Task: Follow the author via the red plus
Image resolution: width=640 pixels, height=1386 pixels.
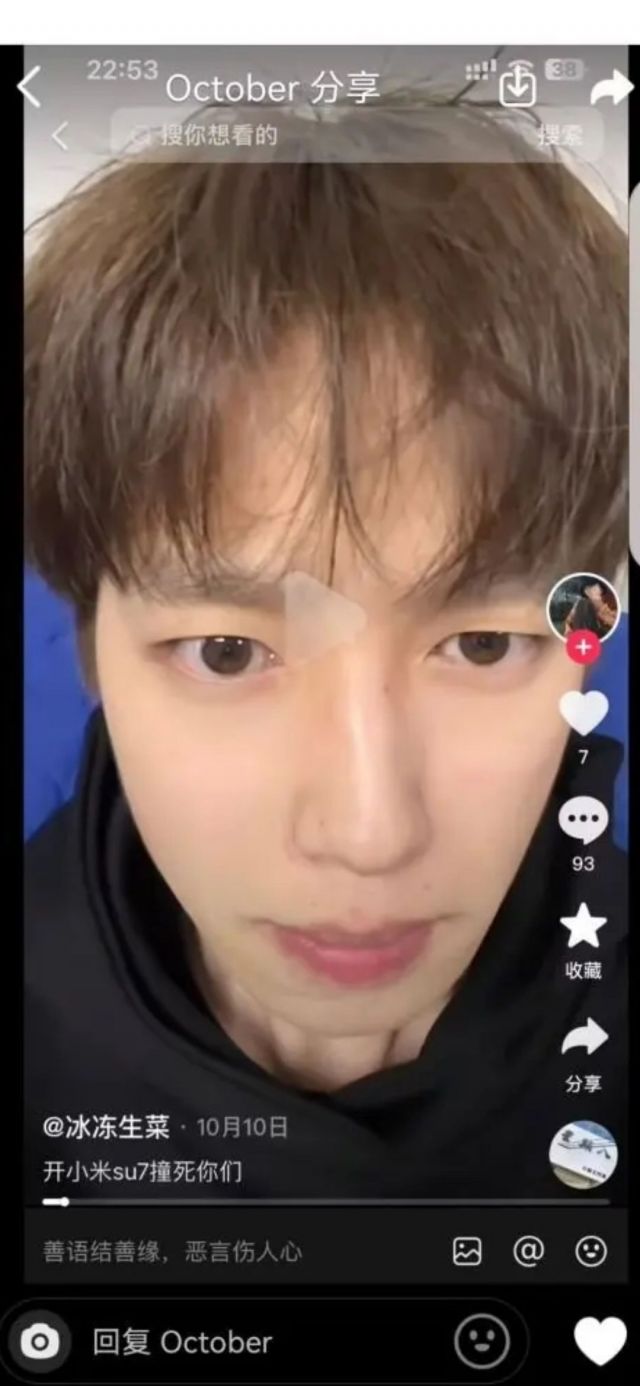Action: (583, 647)
